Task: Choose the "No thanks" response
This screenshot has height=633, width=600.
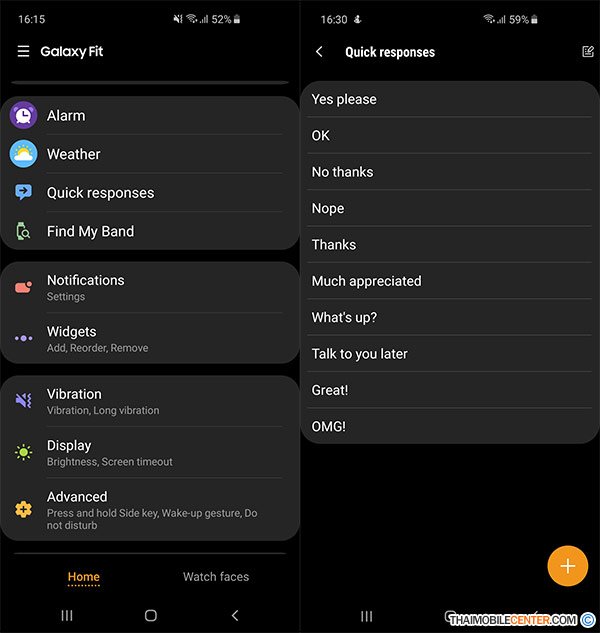Action: click(x=448, y=172)
